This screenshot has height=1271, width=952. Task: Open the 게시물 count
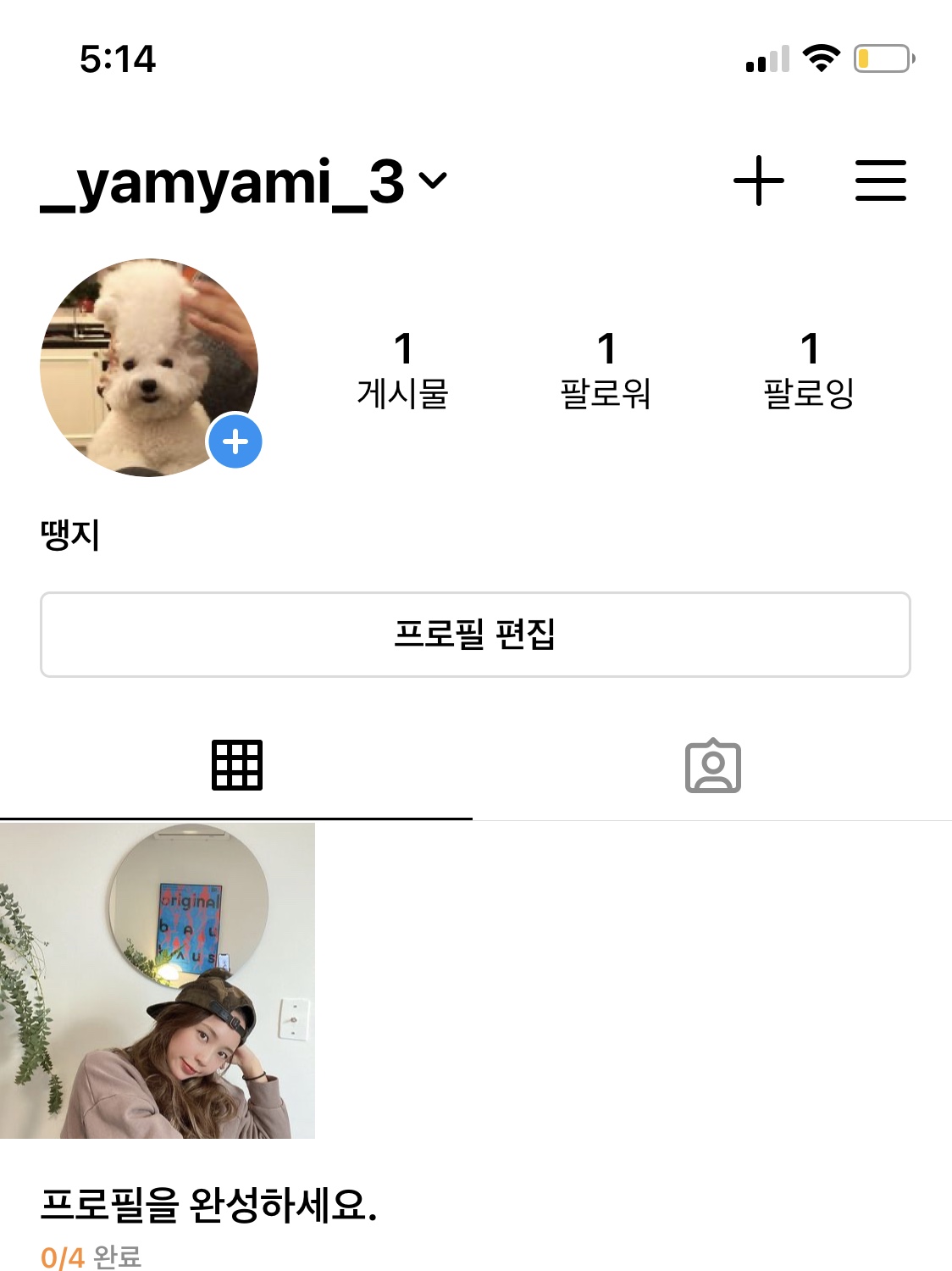pyautogui.click(x=404, y=369)
